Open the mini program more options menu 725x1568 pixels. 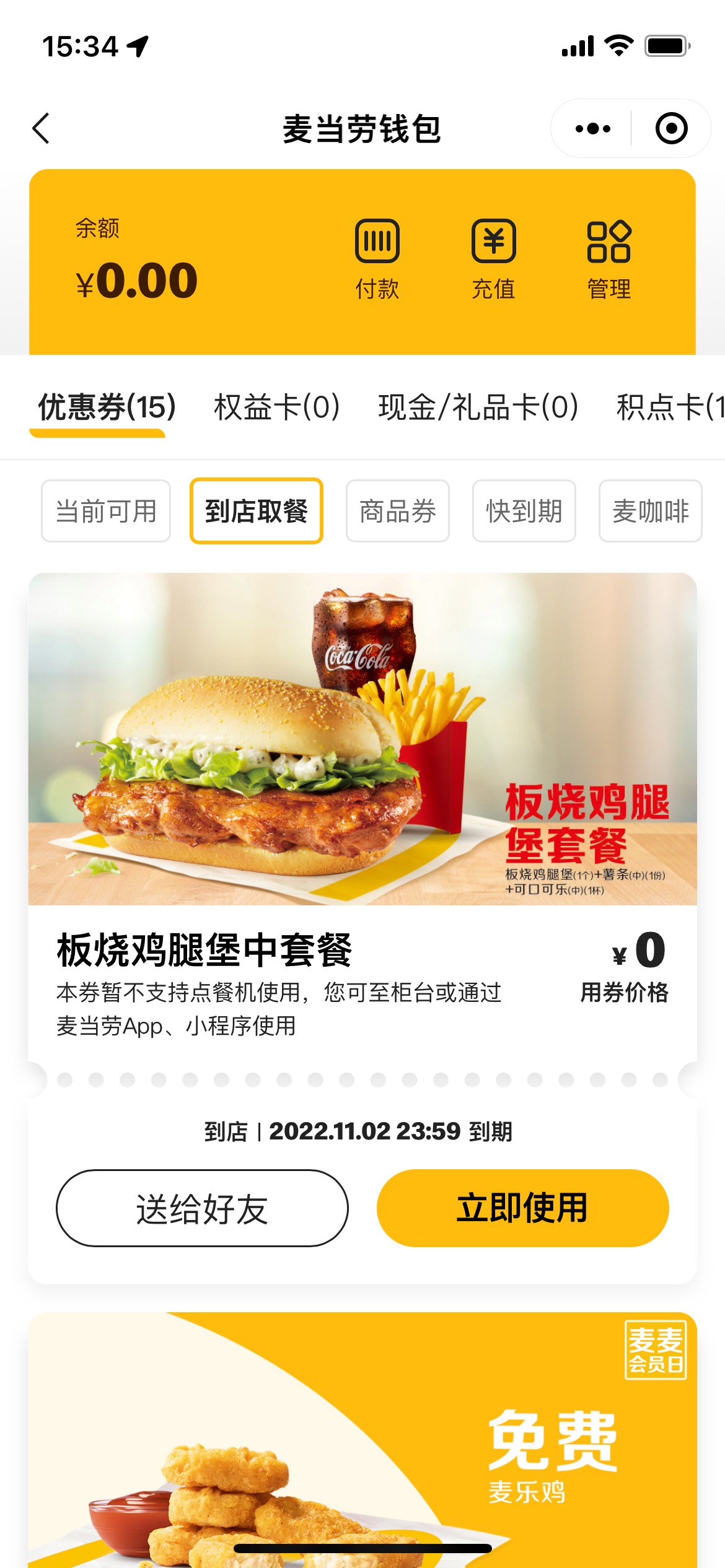click(592, 129)
